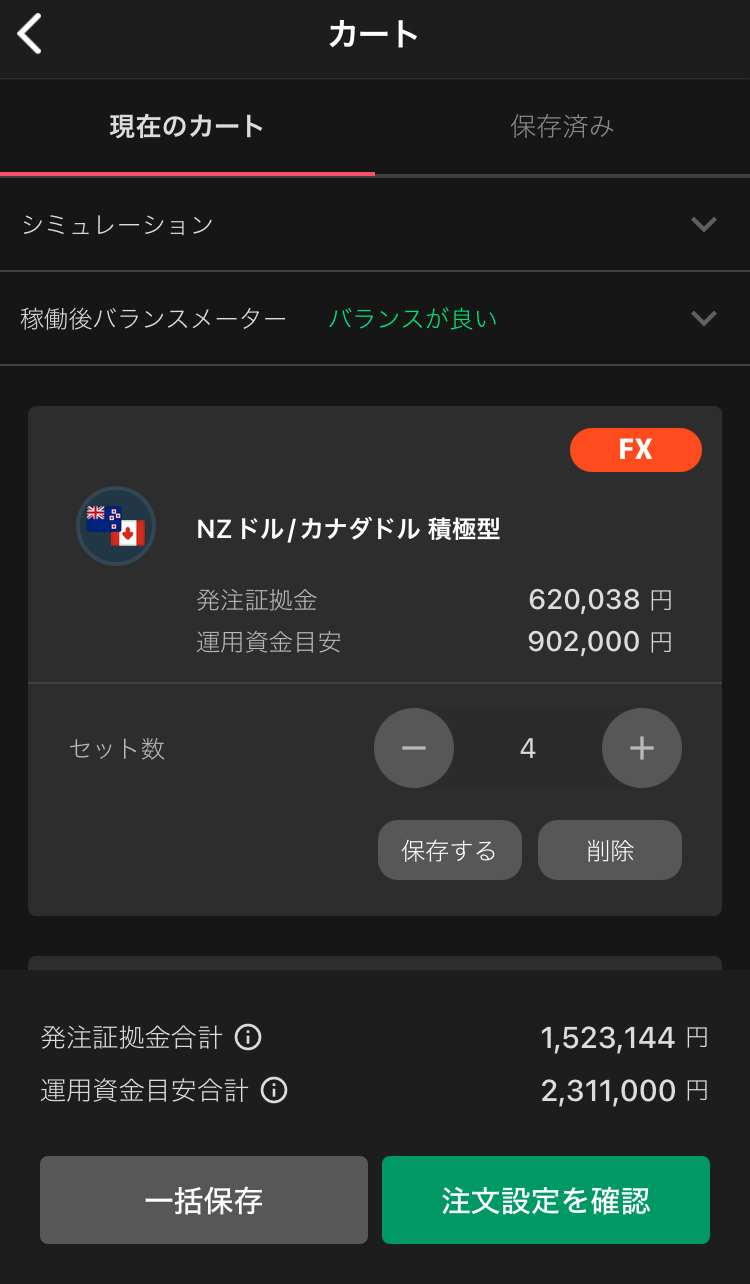The width and height of the screenshot is (750, 1284).
Task: Tap the 一括保存 button
Action: click(x=204, y=1200)
